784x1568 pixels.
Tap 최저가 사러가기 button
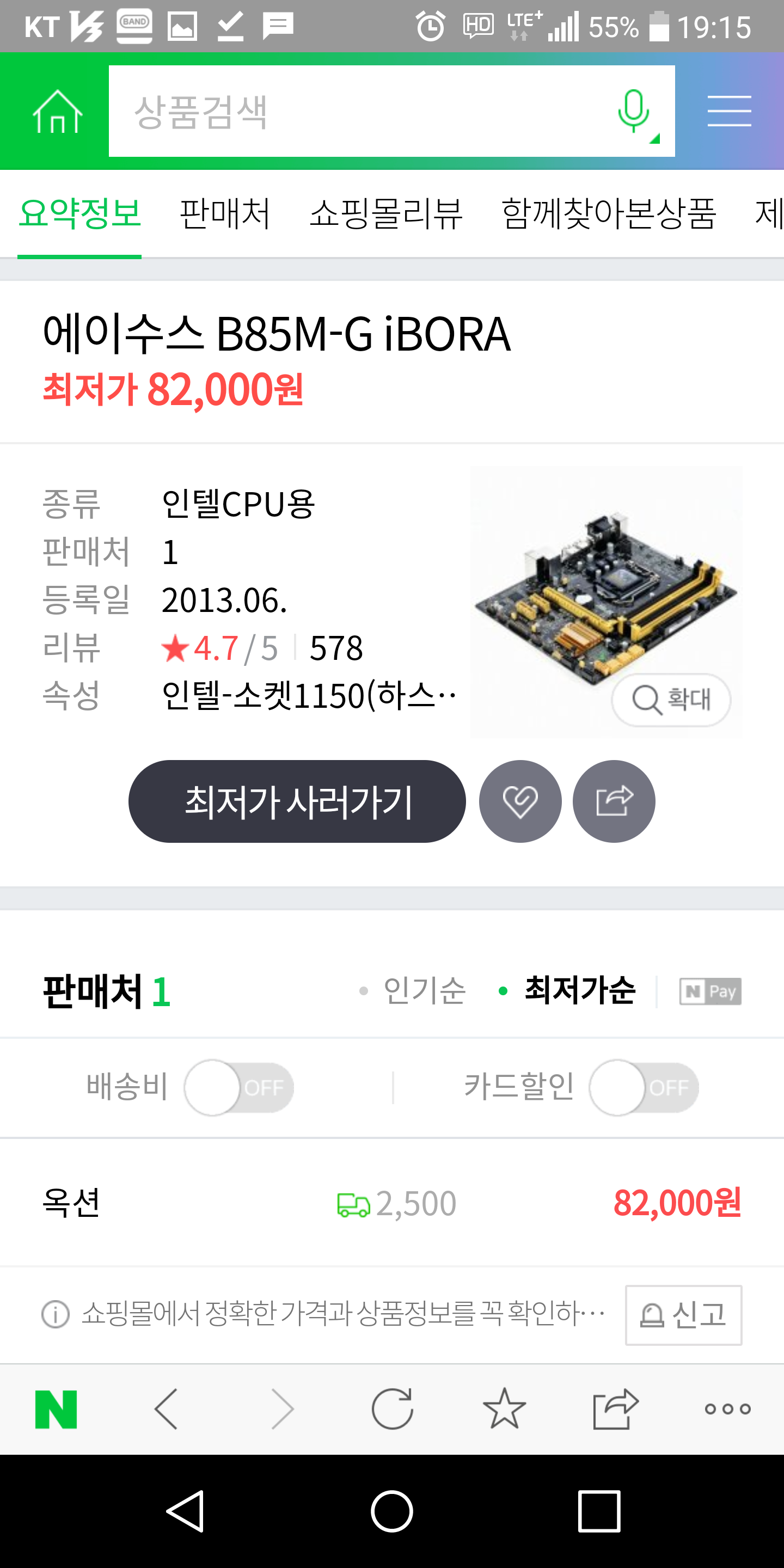(x=297, y=801)
